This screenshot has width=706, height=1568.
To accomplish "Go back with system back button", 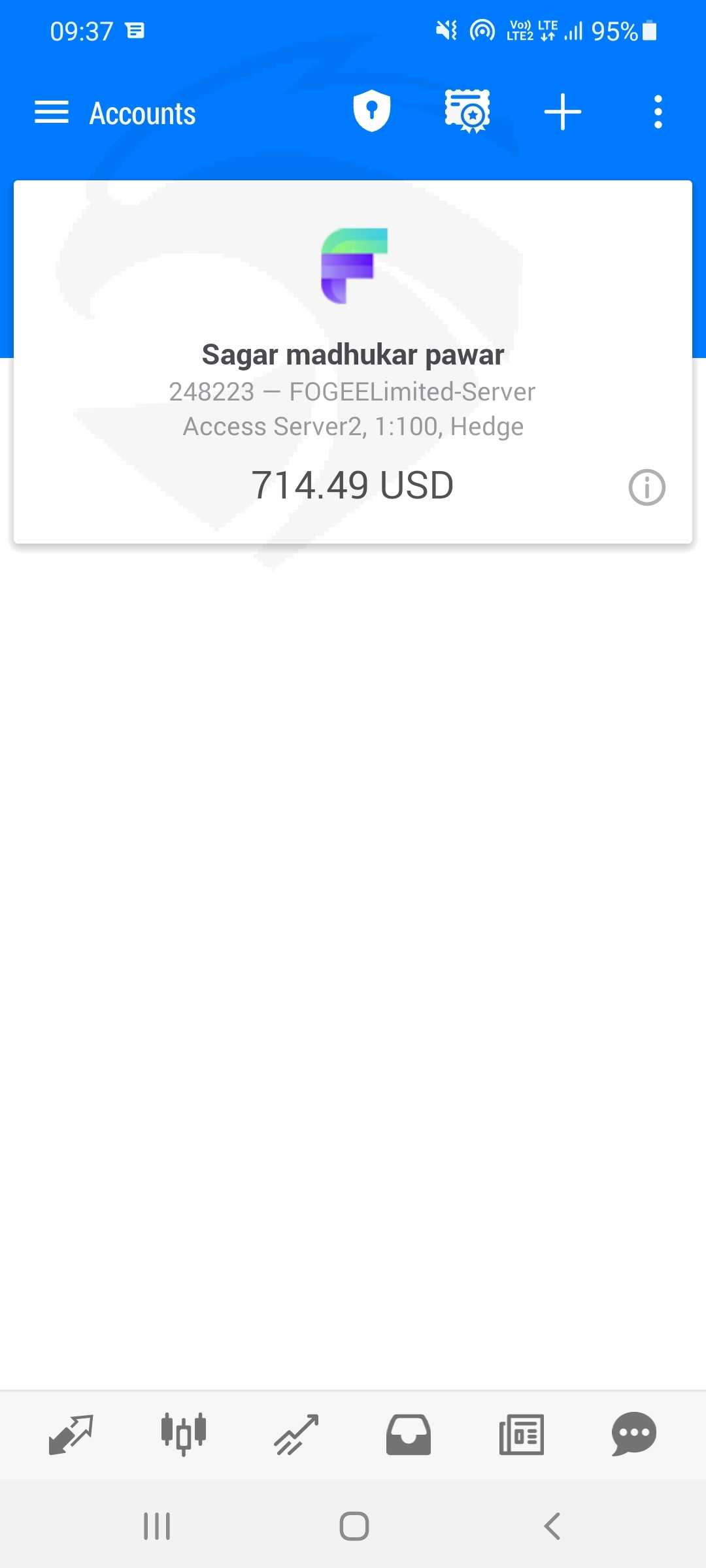I will point(552,1526).
